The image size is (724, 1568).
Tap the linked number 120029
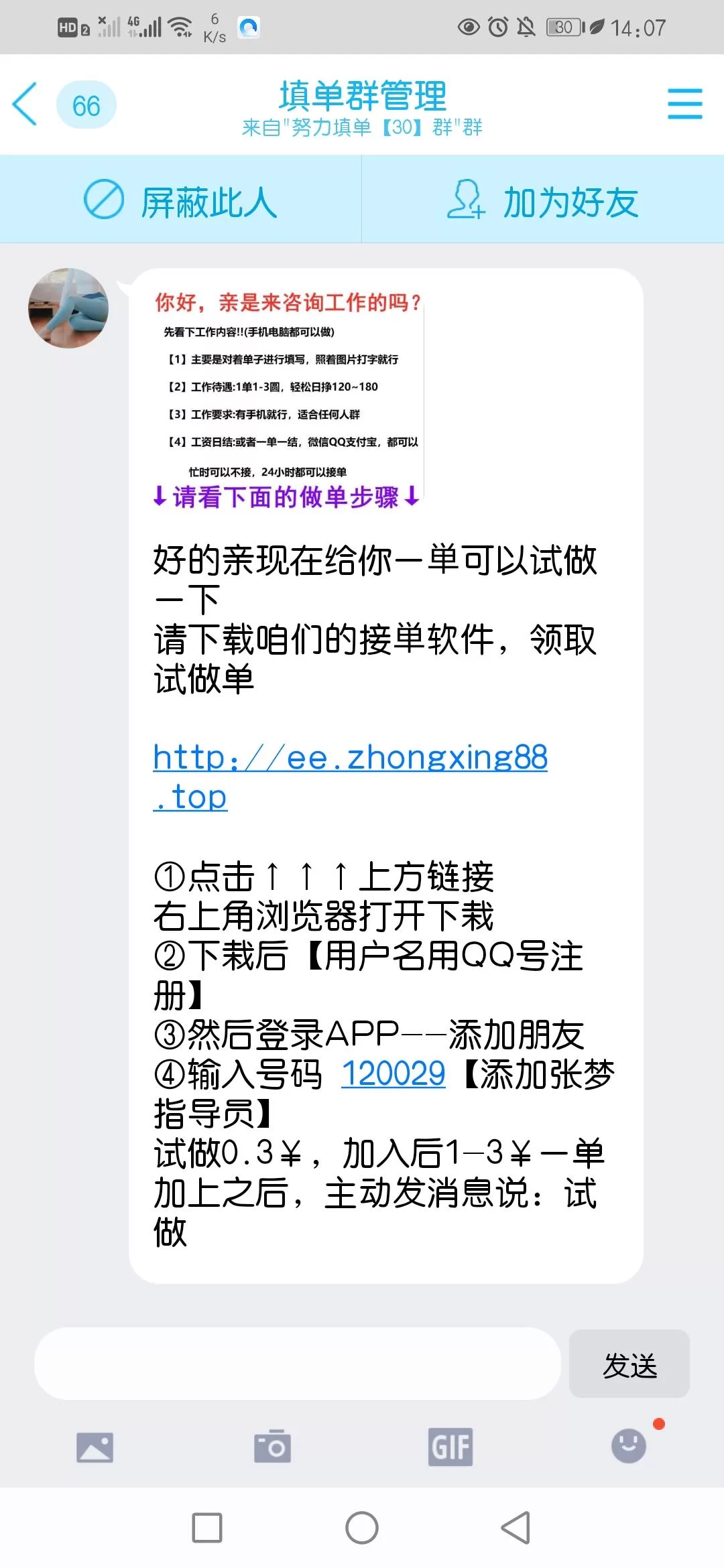click(x=393, y=1074)
